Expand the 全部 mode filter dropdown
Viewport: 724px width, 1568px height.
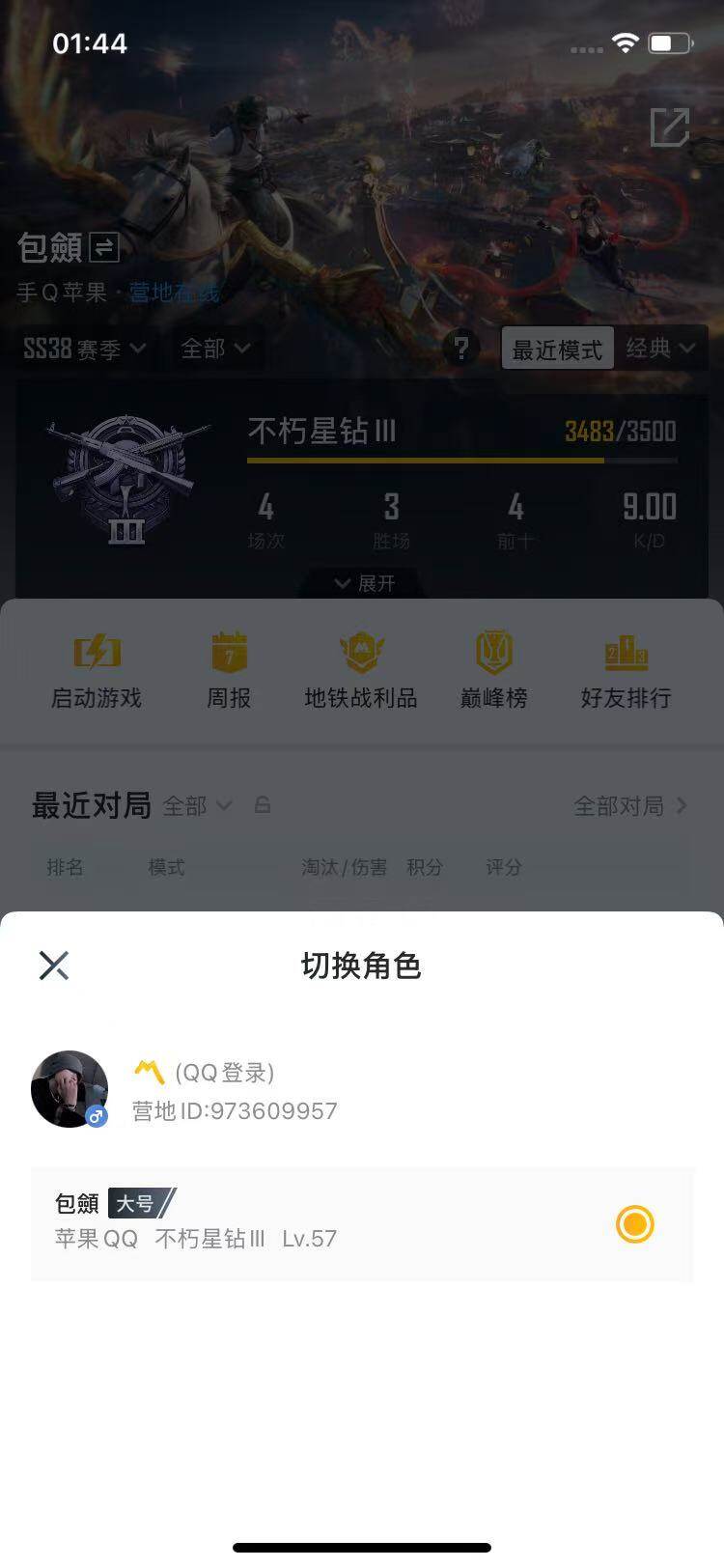(214, 350)
